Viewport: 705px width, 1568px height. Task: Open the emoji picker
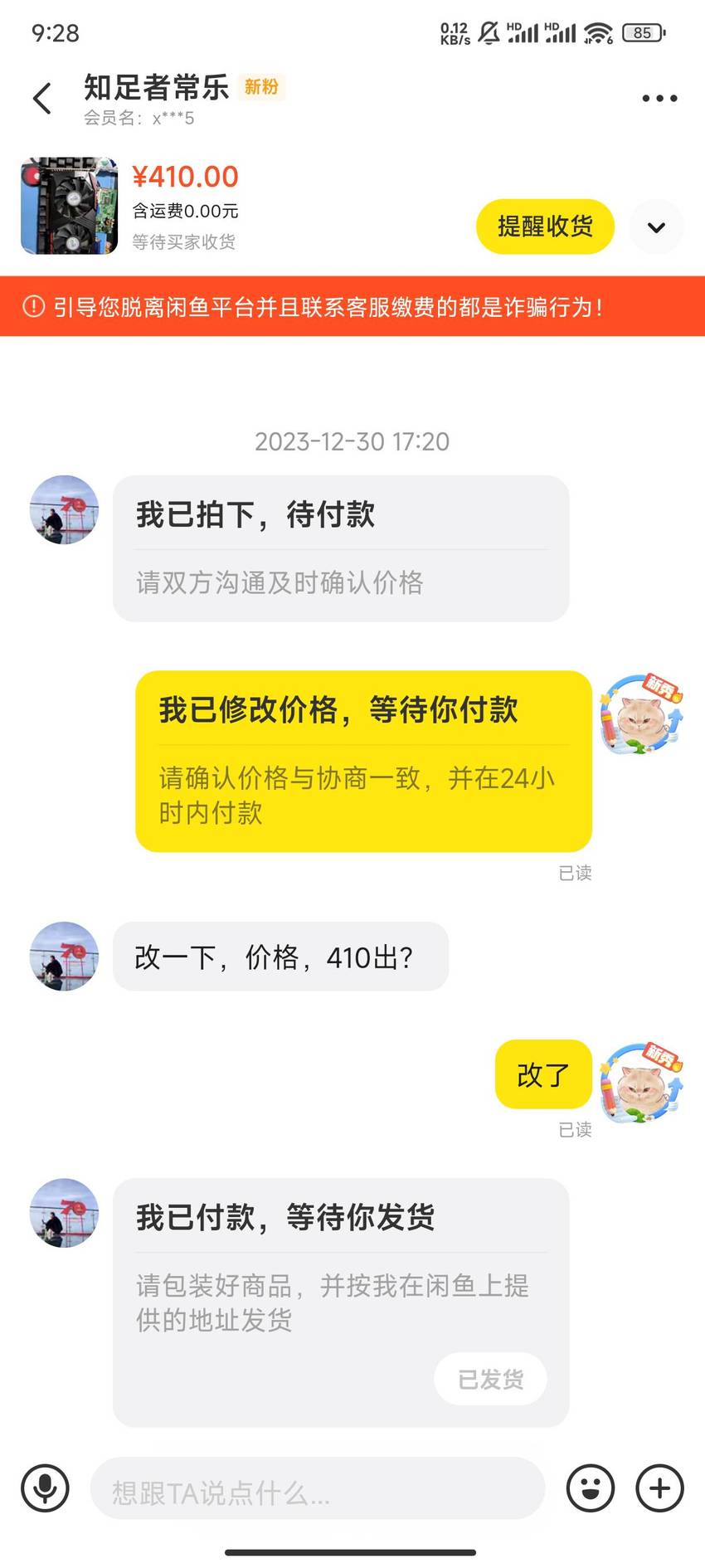click(x=591, y=1488)
